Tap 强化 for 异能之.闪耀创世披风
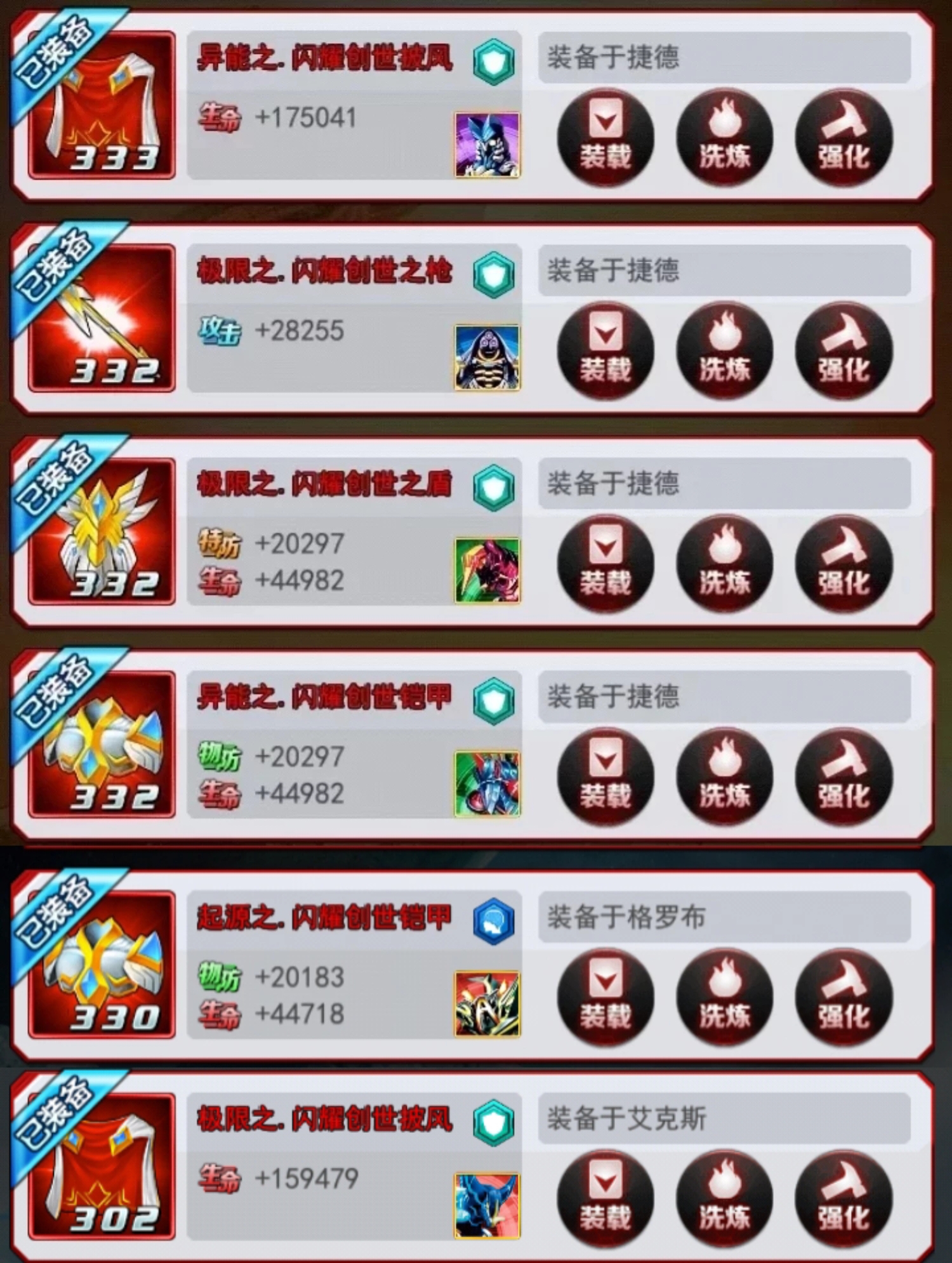 (x=843, y=138)
